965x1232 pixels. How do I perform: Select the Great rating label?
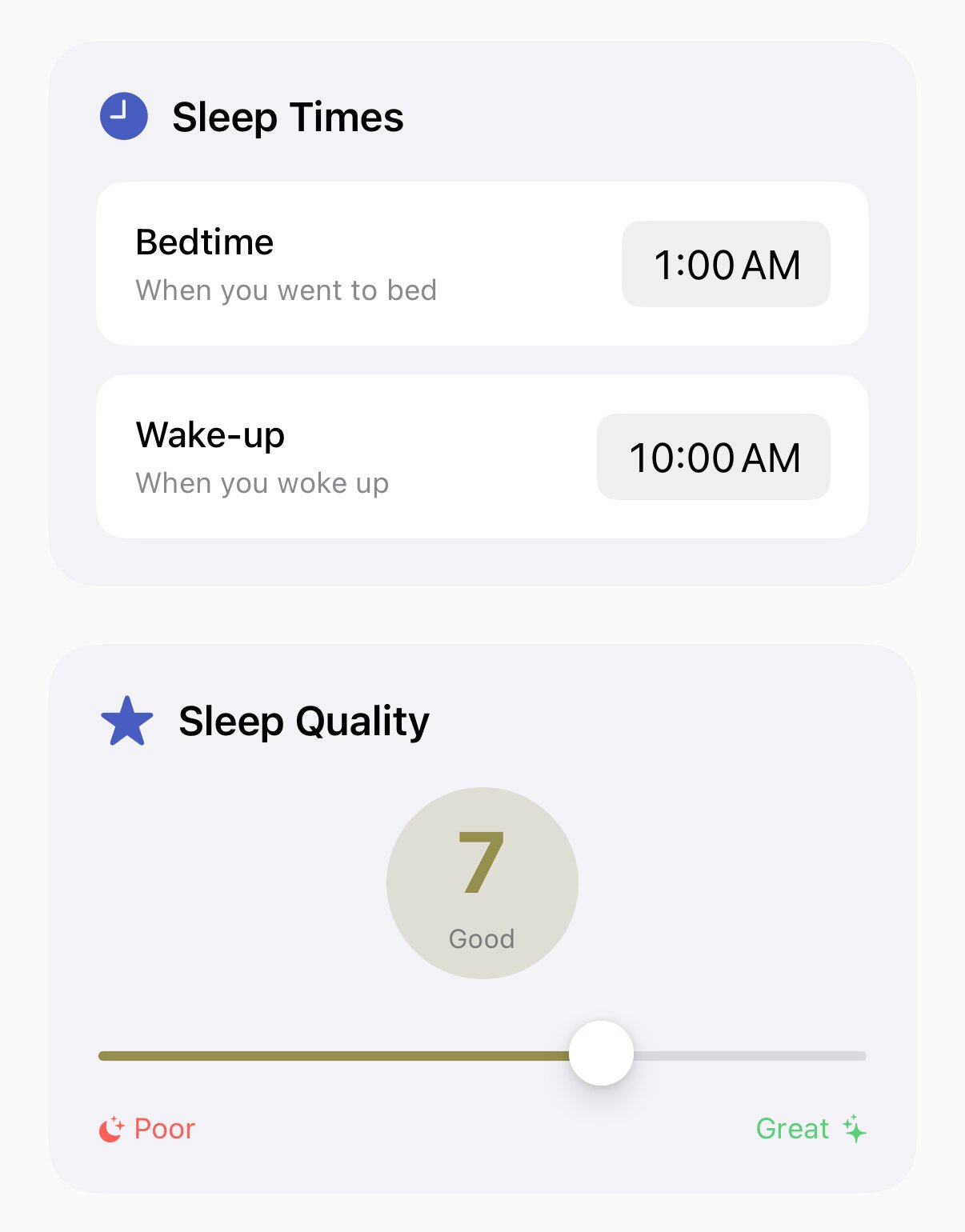(793, 1129)
